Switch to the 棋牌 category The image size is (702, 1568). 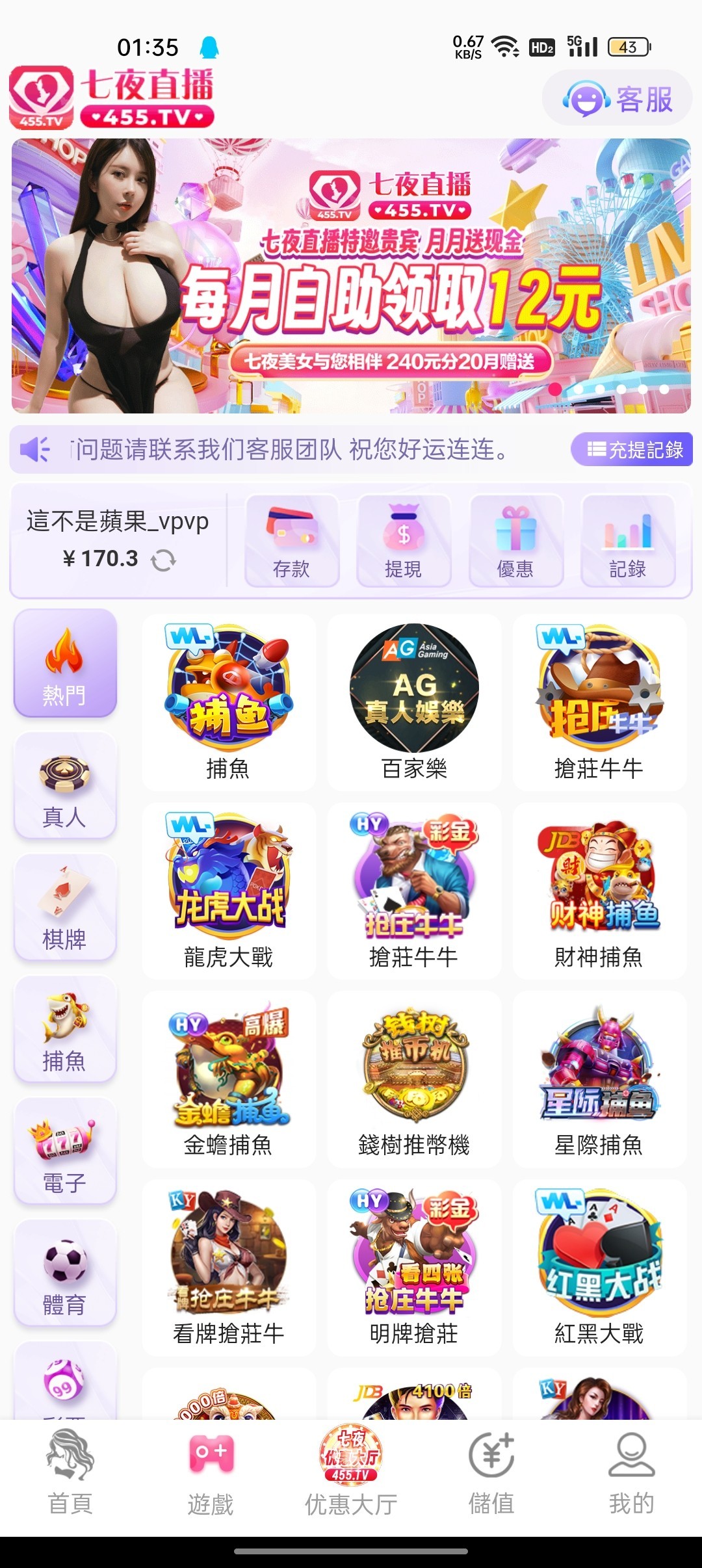pos(64,908)
